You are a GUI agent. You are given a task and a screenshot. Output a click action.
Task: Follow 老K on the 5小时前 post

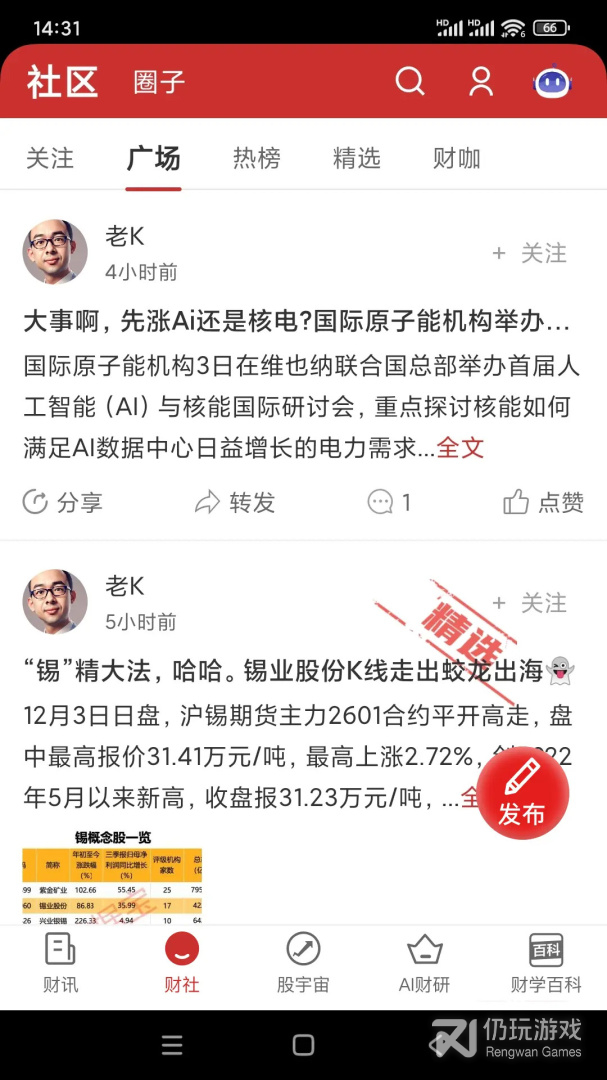pos(530,603)
